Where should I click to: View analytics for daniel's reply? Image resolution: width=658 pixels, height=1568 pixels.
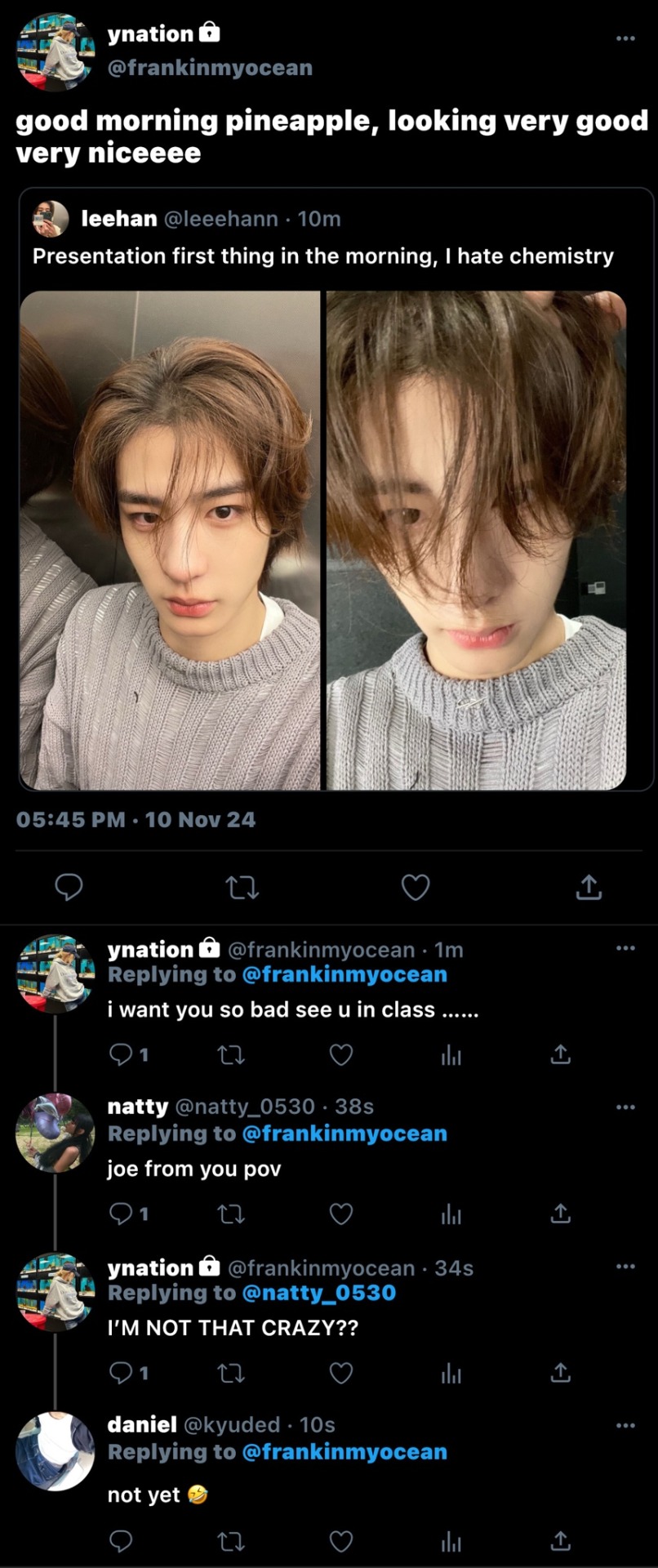tap(451, 1542)
